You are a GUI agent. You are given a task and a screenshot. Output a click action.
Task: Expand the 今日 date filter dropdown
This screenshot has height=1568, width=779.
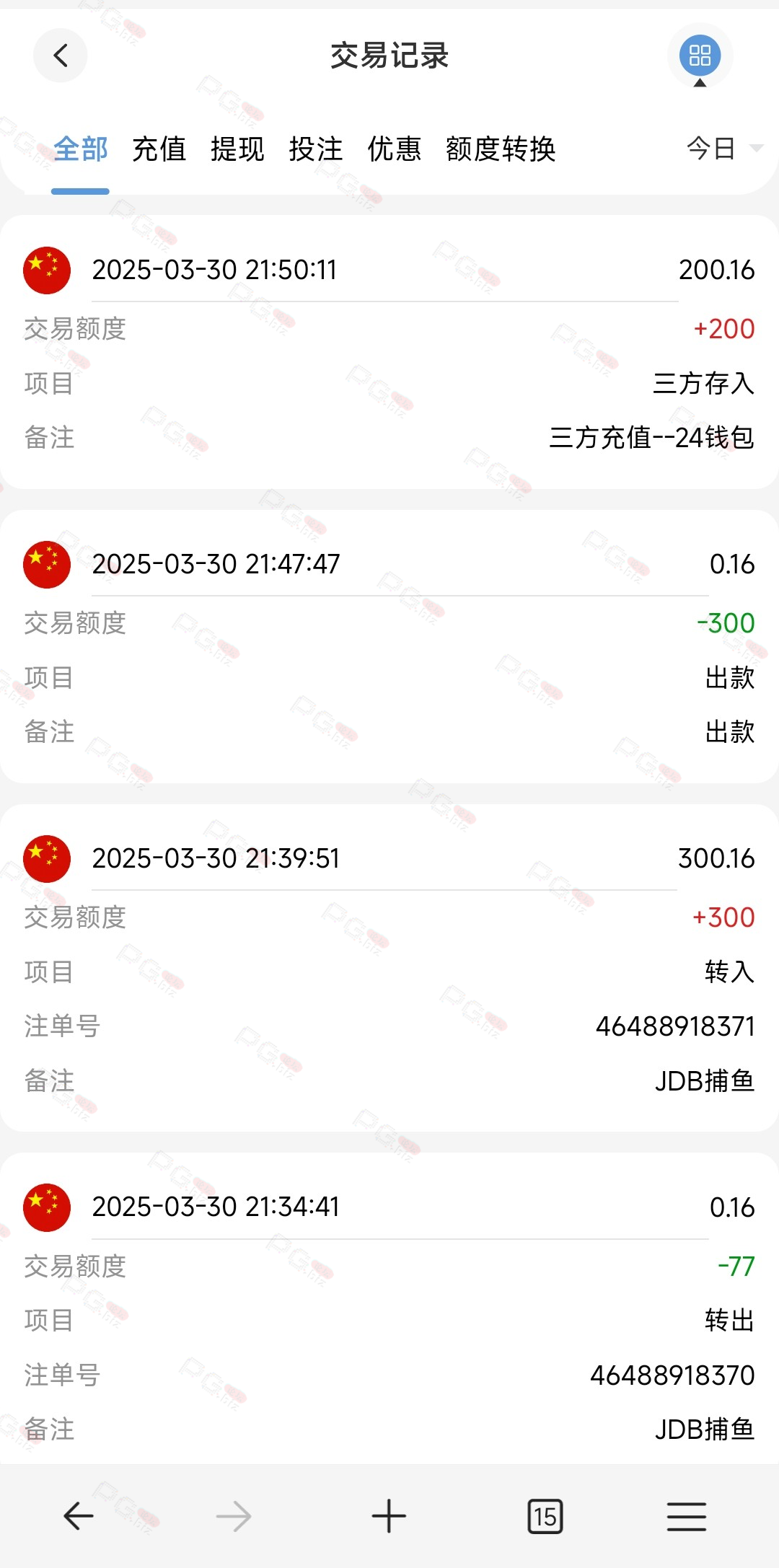724,149
